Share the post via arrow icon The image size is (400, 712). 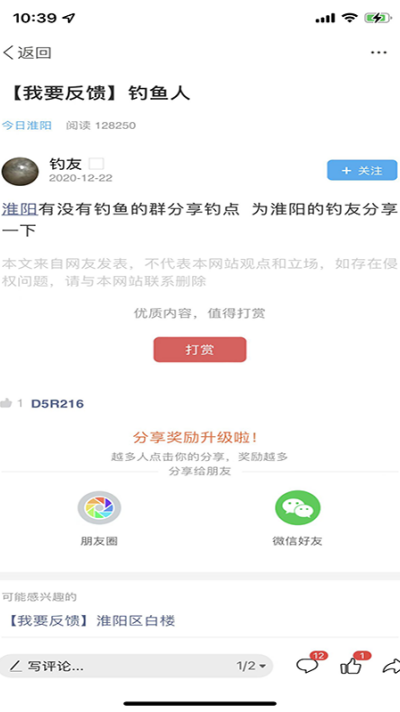point(391,666)
